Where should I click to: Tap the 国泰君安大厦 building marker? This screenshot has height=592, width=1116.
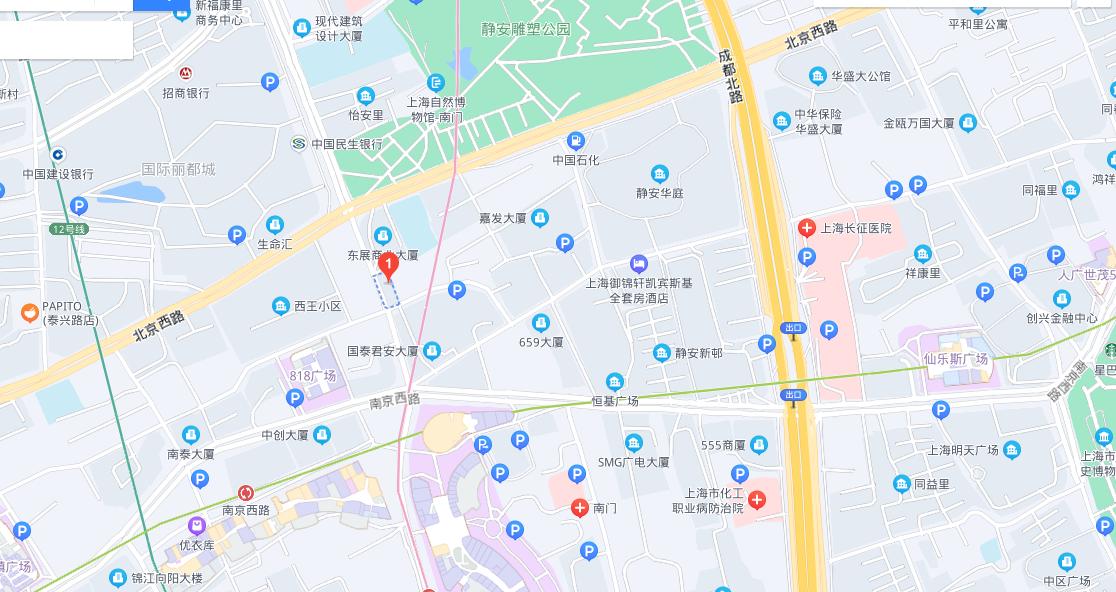[432, 351]
